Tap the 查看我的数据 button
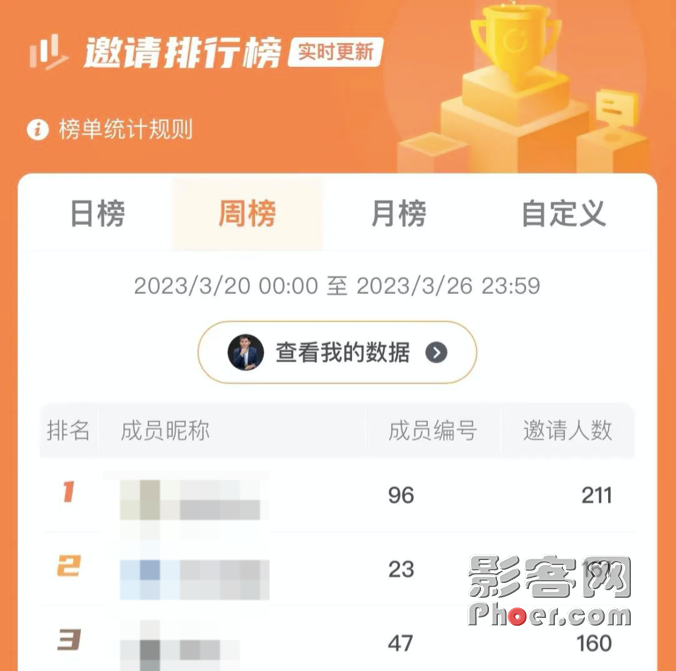The height and width of the screenshot is (671, 676). coord(337,352)
